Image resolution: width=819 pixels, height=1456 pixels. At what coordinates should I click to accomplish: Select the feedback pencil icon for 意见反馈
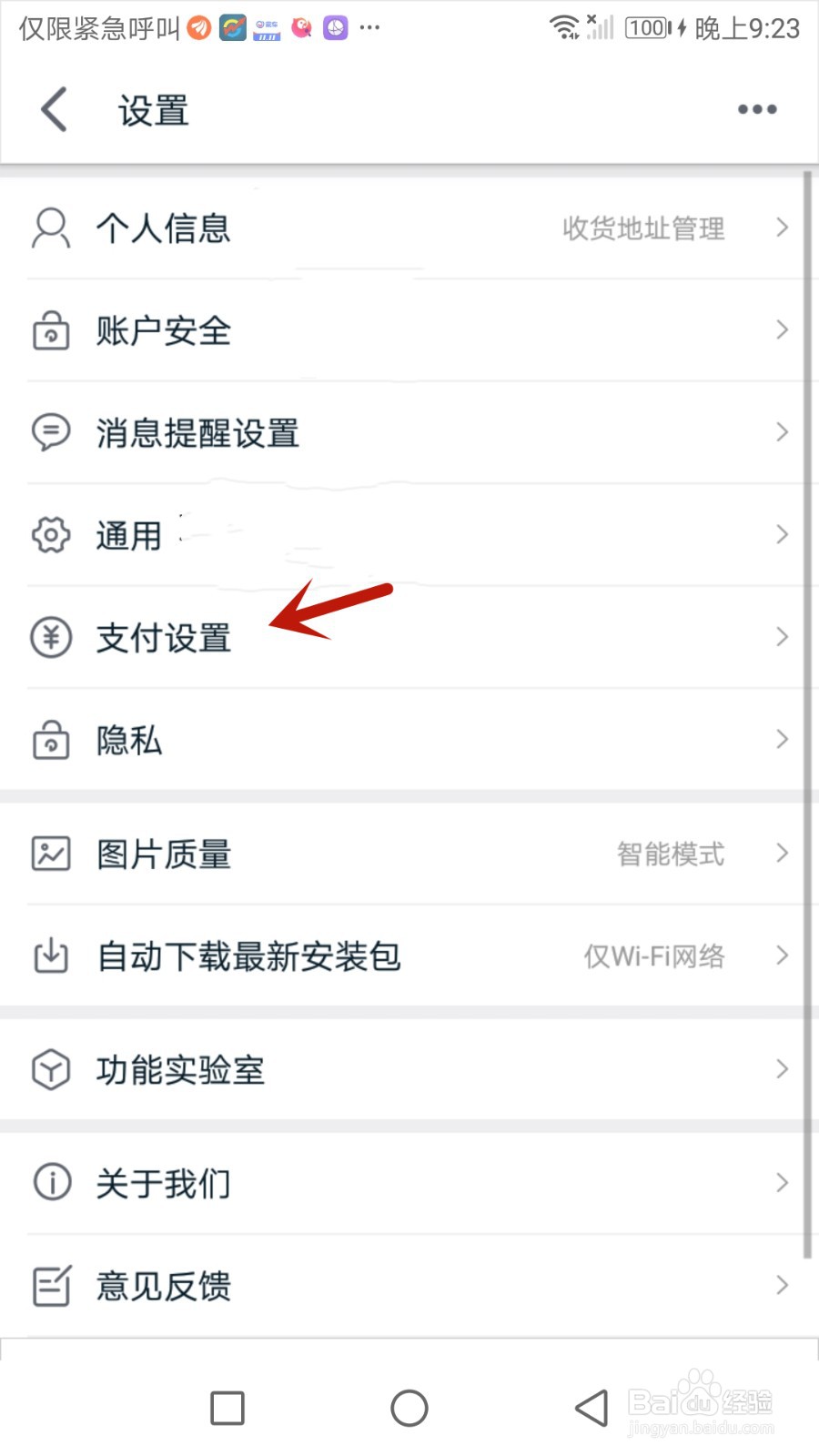coord(51,1286)
